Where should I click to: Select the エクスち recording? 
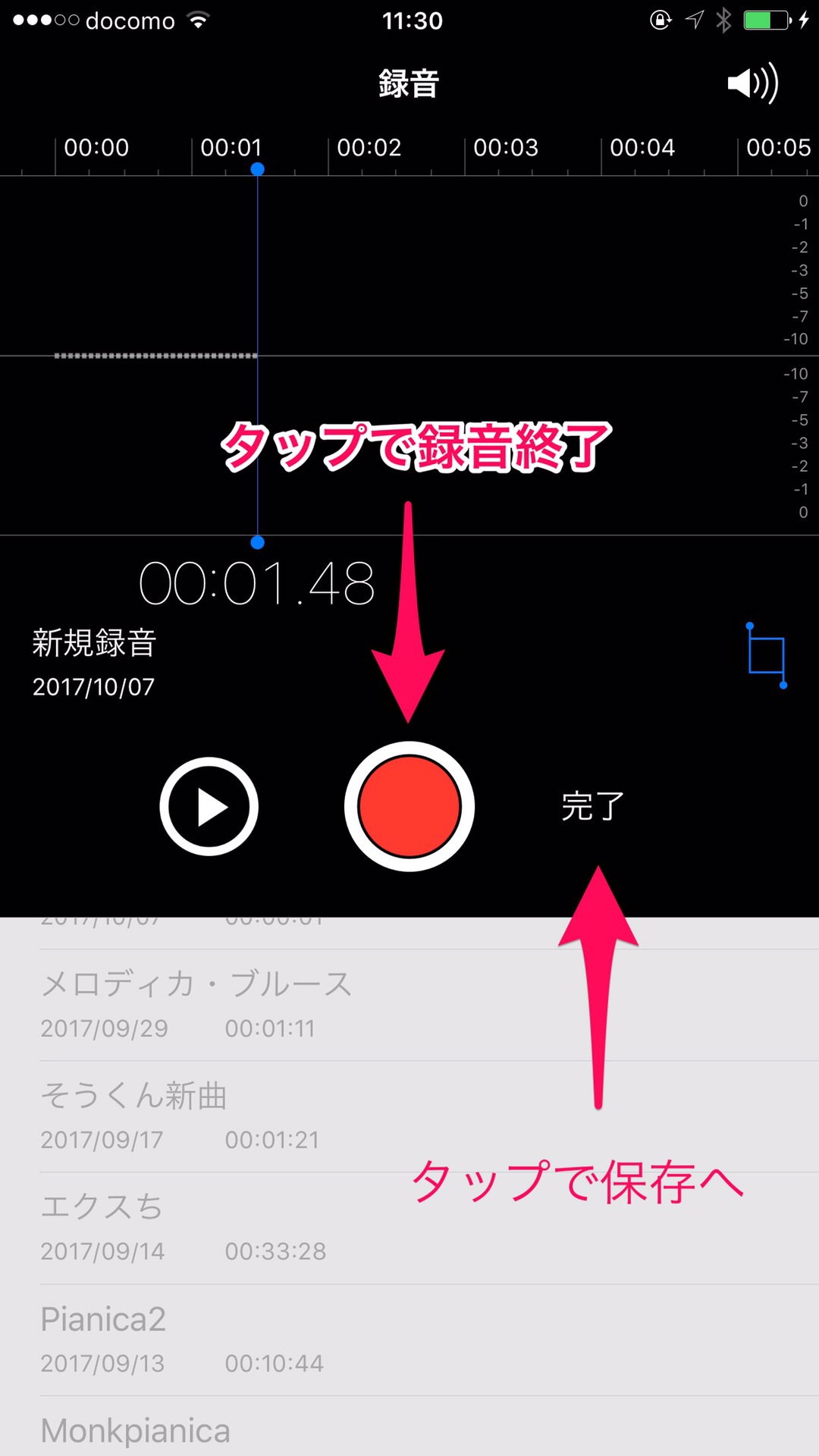click(303, 1228)
